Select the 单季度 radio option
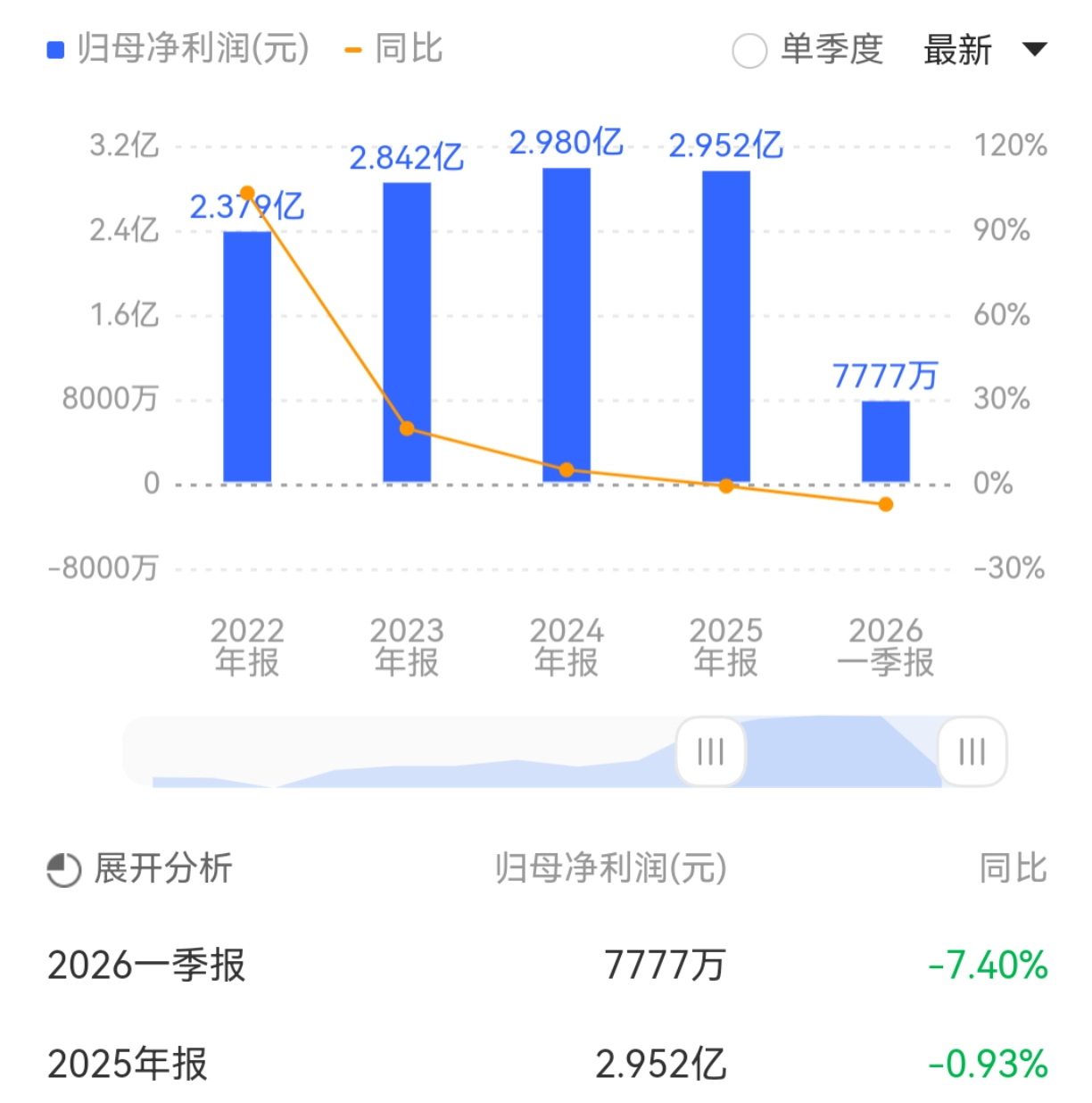The image size is (1092, 1103). pyautogui.click(x=749, y=51)
